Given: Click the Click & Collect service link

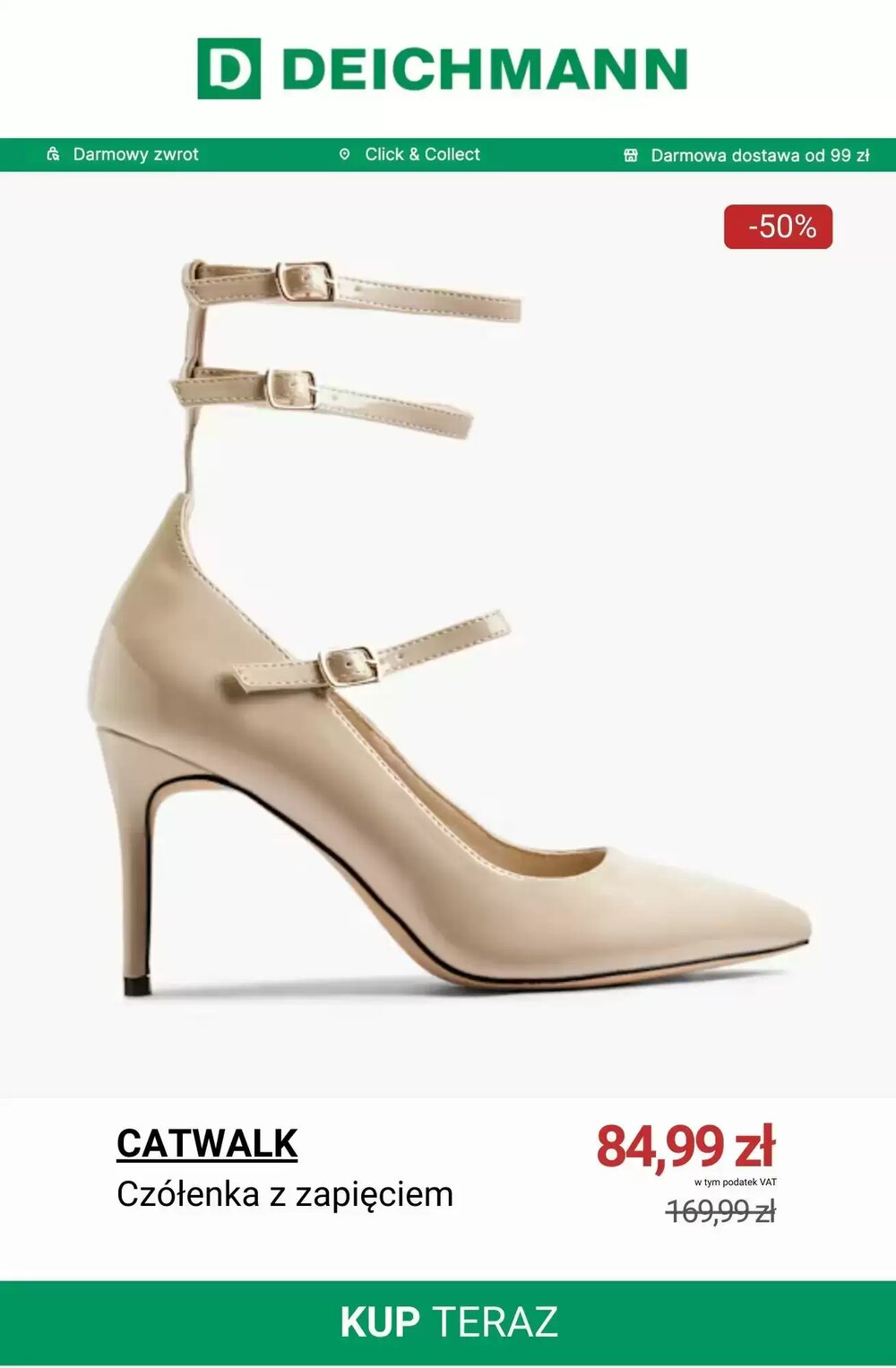Looking at the screenshot, I should click(x=421, y=153).
